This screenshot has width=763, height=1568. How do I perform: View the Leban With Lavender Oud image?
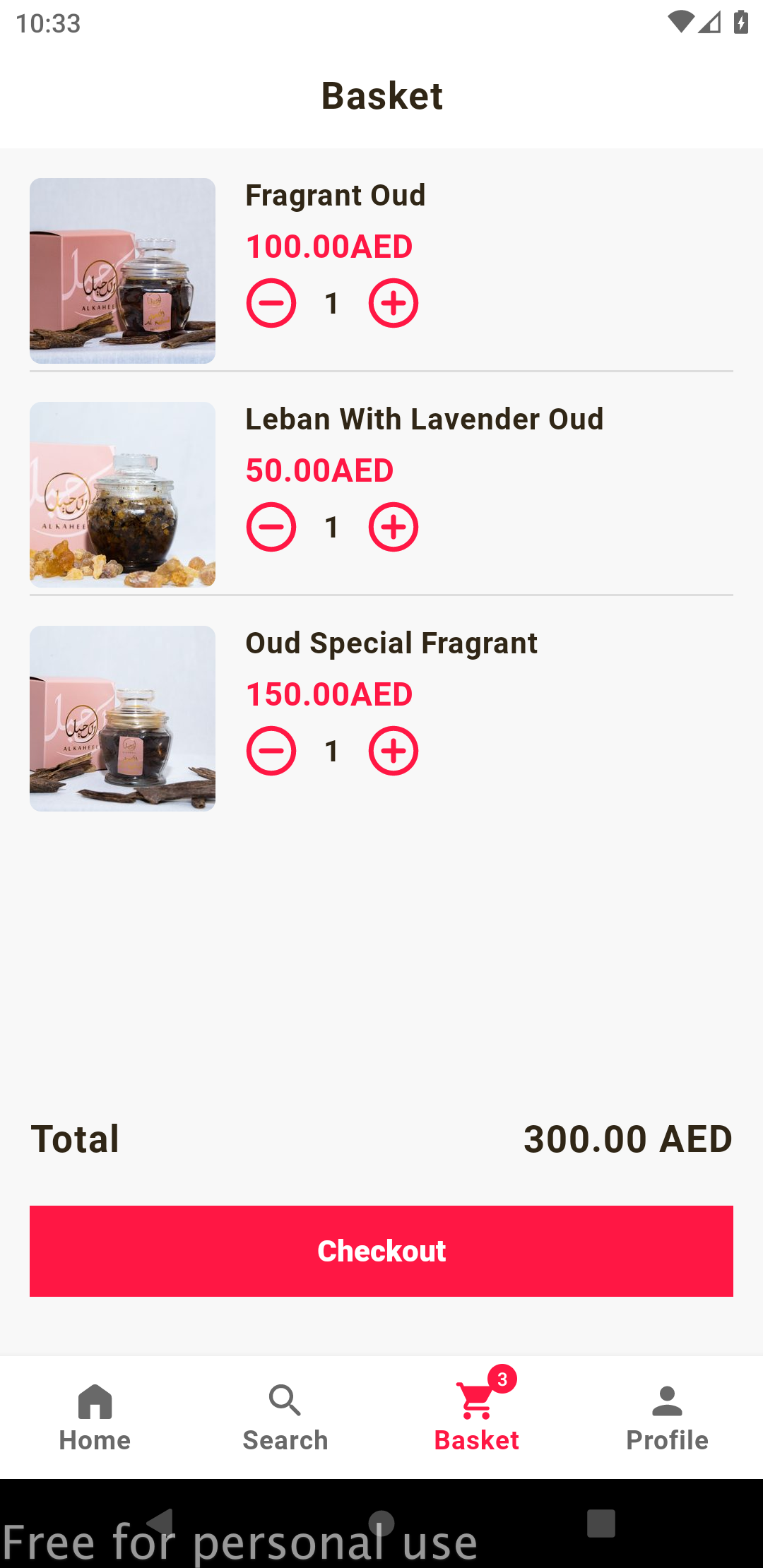click(122, 494)
